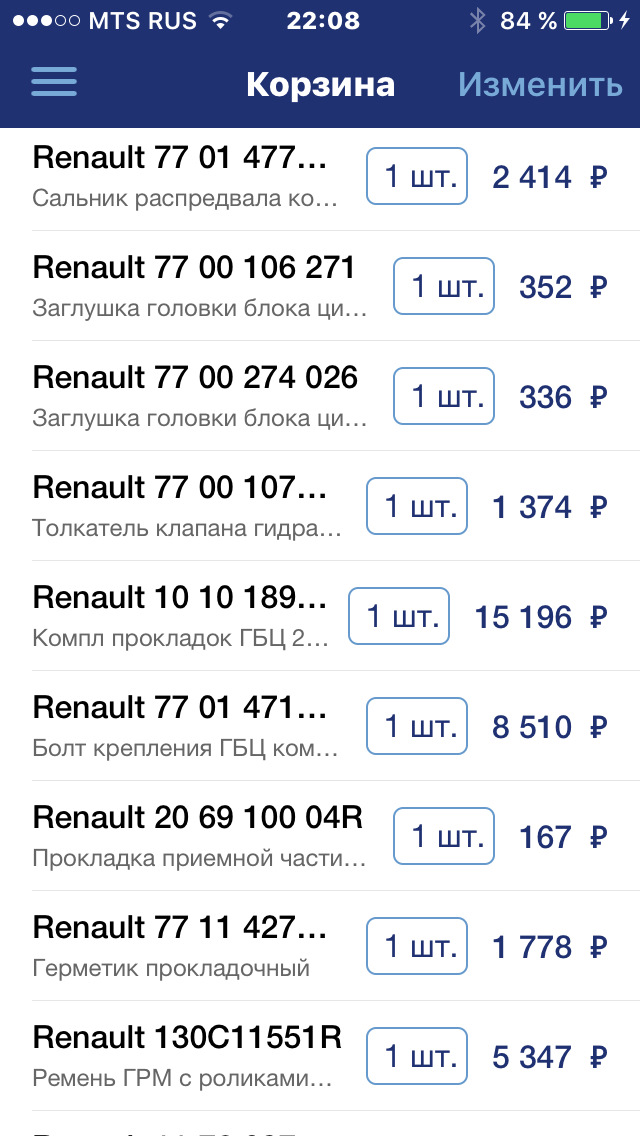Change quantity of Renault 77 00 274 026
The width and height of the screenshot is (640, 1136).
444,396
